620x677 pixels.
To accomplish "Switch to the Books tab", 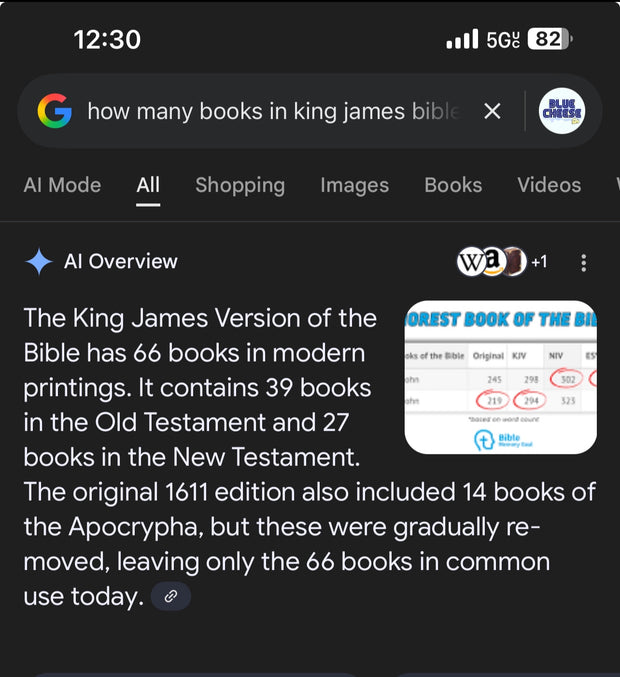I will coord(453,185).
